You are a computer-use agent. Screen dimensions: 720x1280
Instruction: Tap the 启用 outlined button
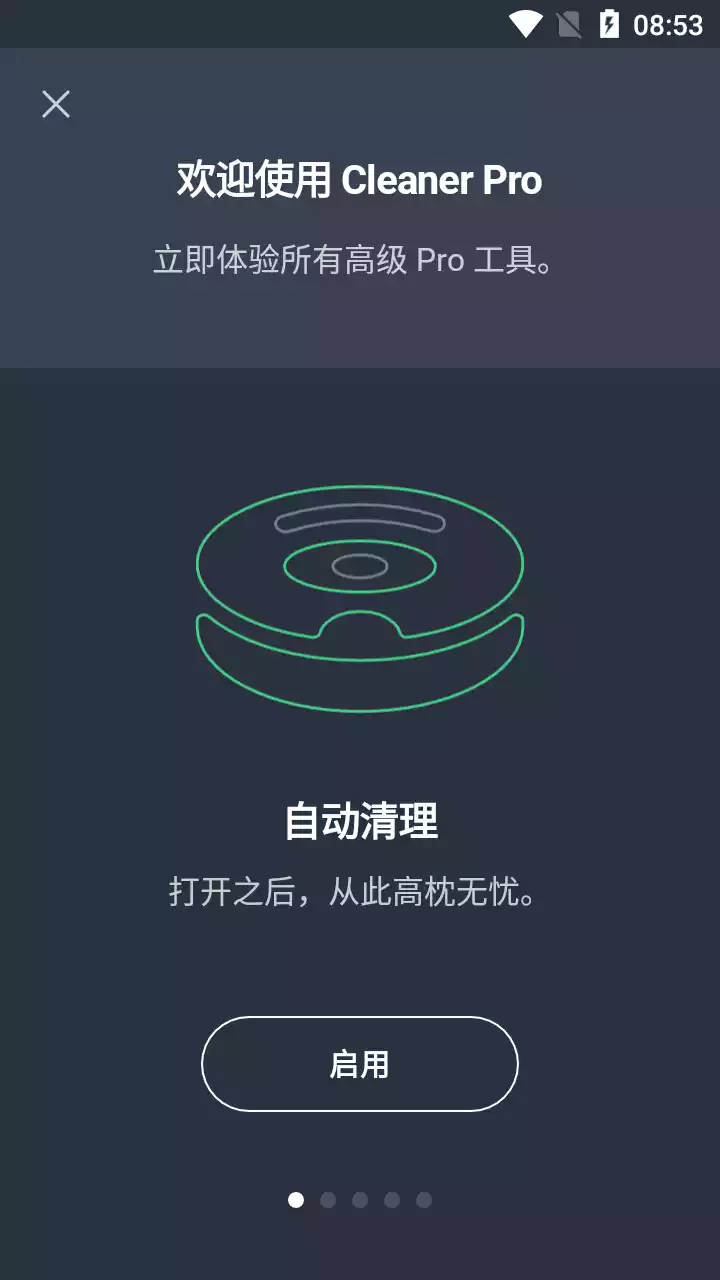tap(360, 1063)
